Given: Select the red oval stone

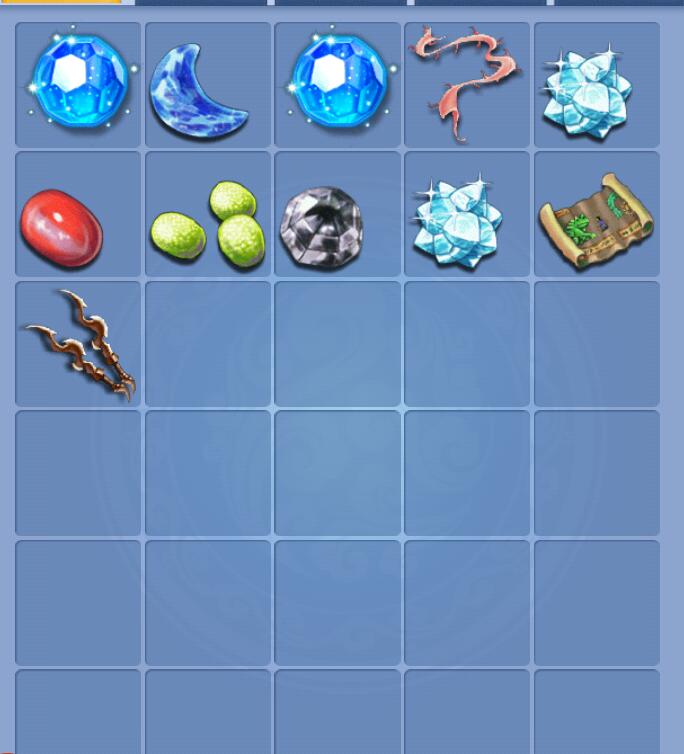Looking at the screenshot, I should coord(61,228).
